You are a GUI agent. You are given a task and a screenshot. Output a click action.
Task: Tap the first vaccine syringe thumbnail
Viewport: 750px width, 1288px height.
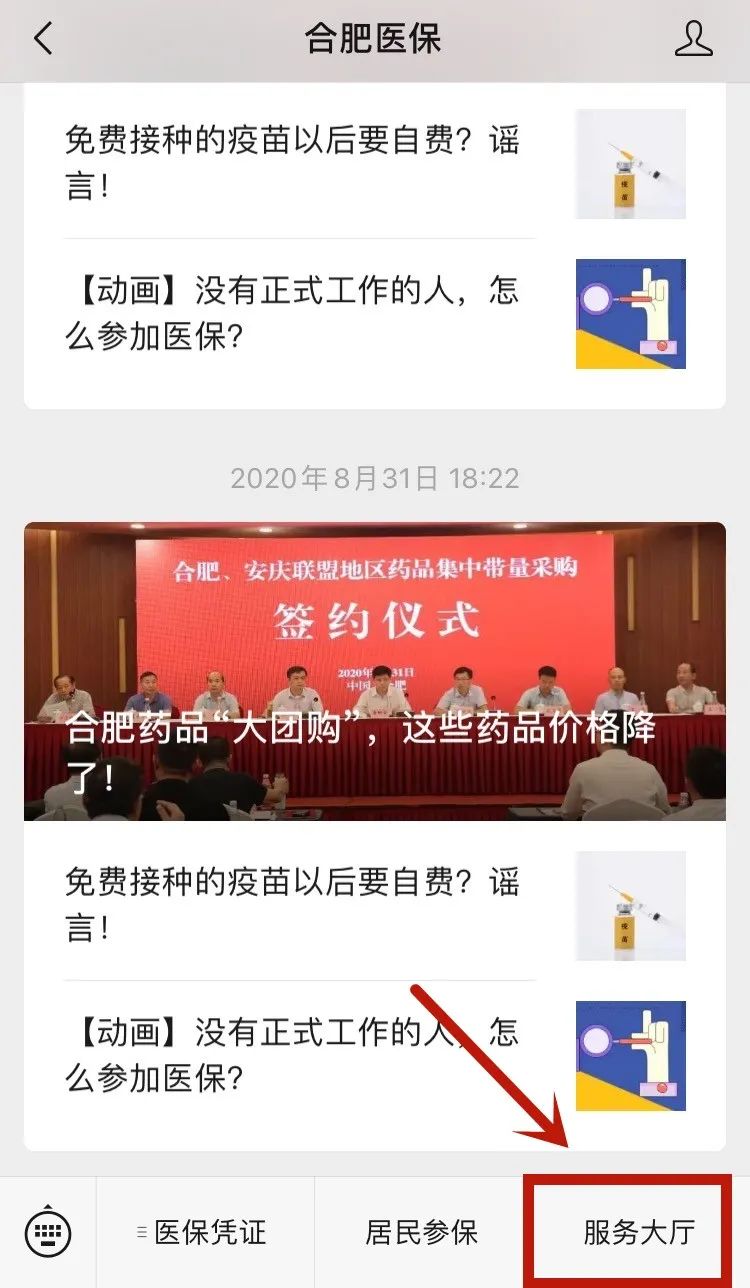[630, 164]
